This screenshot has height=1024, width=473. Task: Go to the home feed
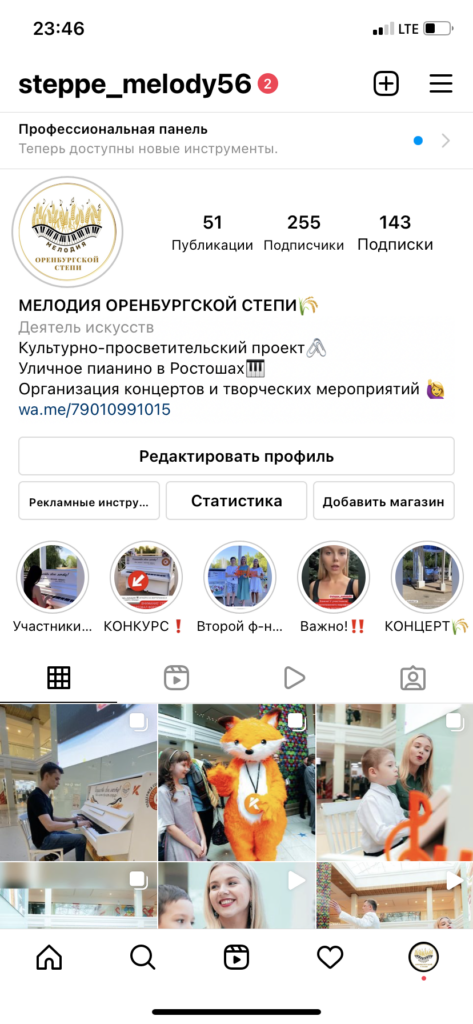[49, 957]
